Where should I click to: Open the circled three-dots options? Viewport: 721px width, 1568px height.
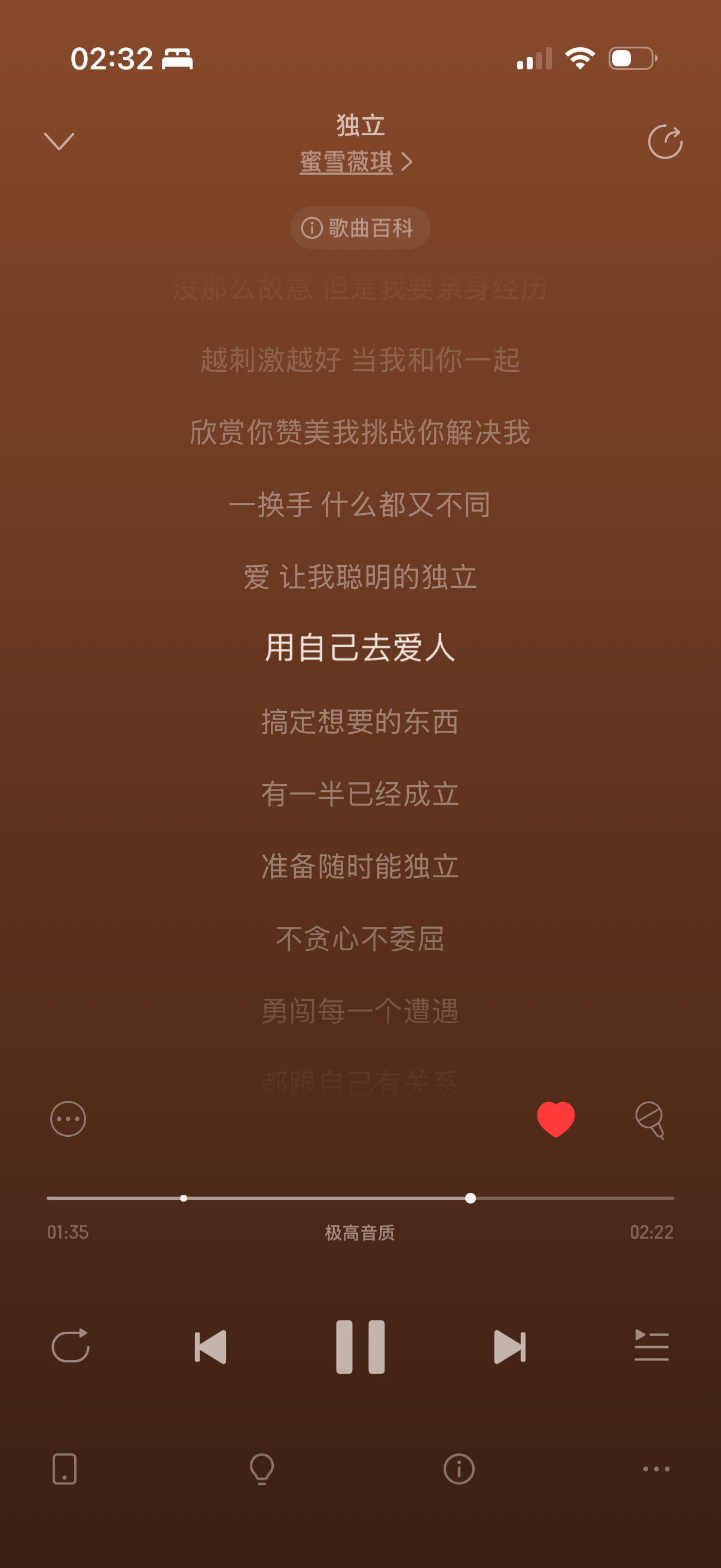coord(68,1119)
